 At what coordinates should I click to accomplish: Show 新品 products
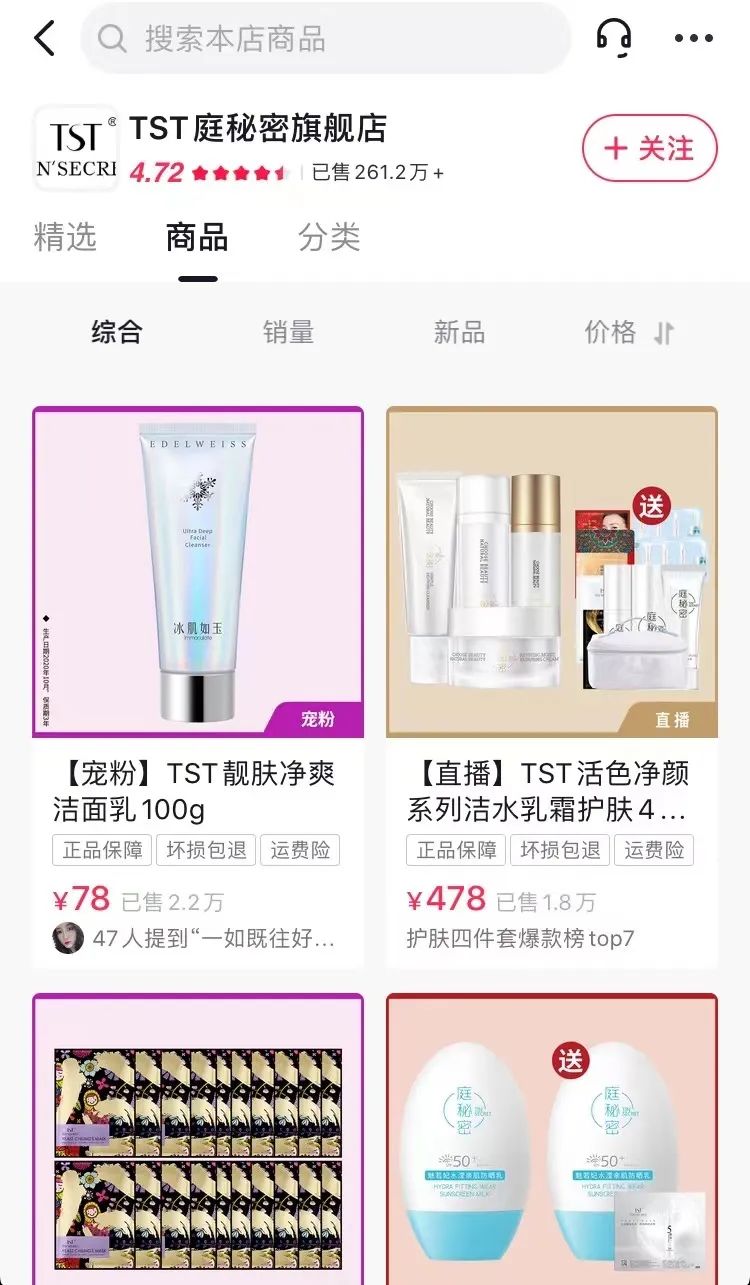click(x=459, y=332)
